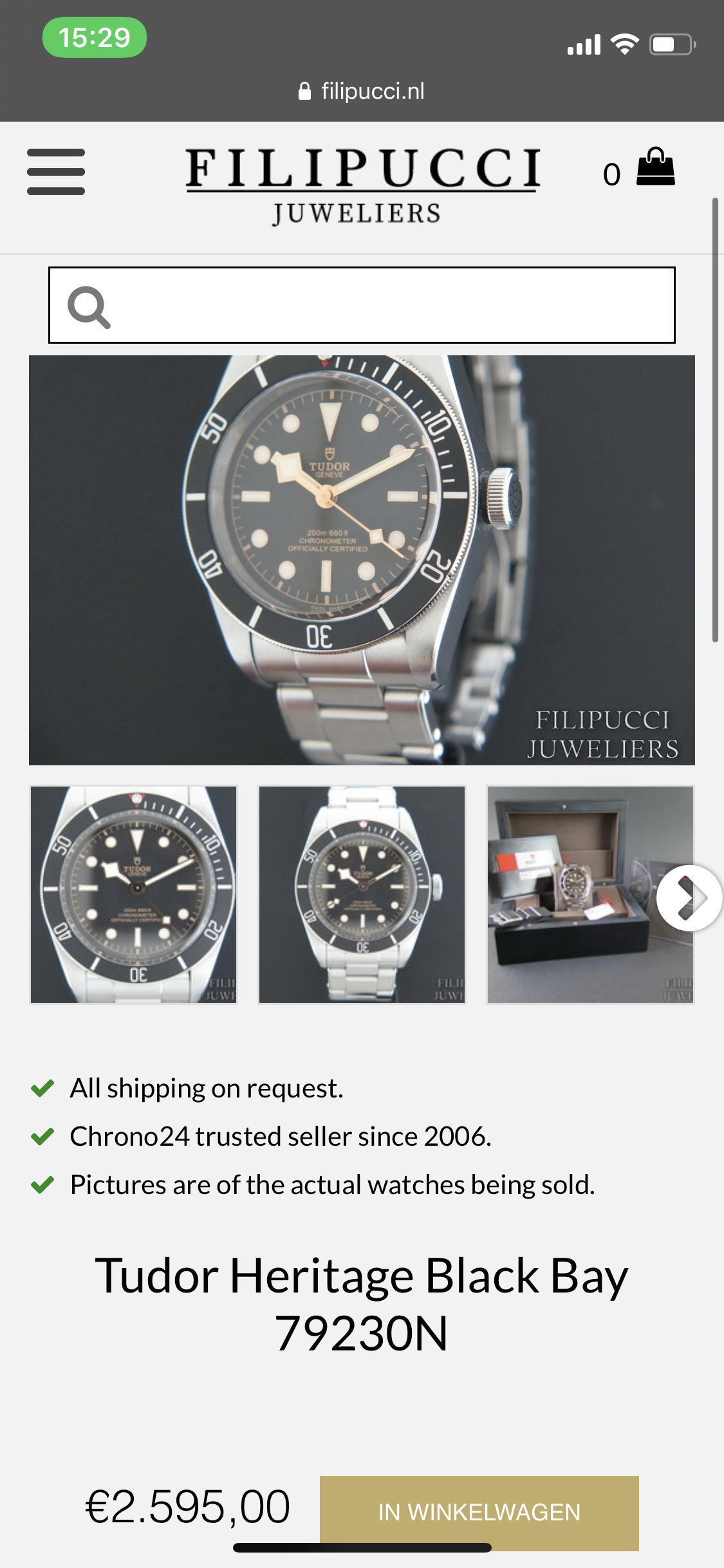Enlarge the main Tudor watch photo
Screen dimensions: 724x1568
click(362, 560)
